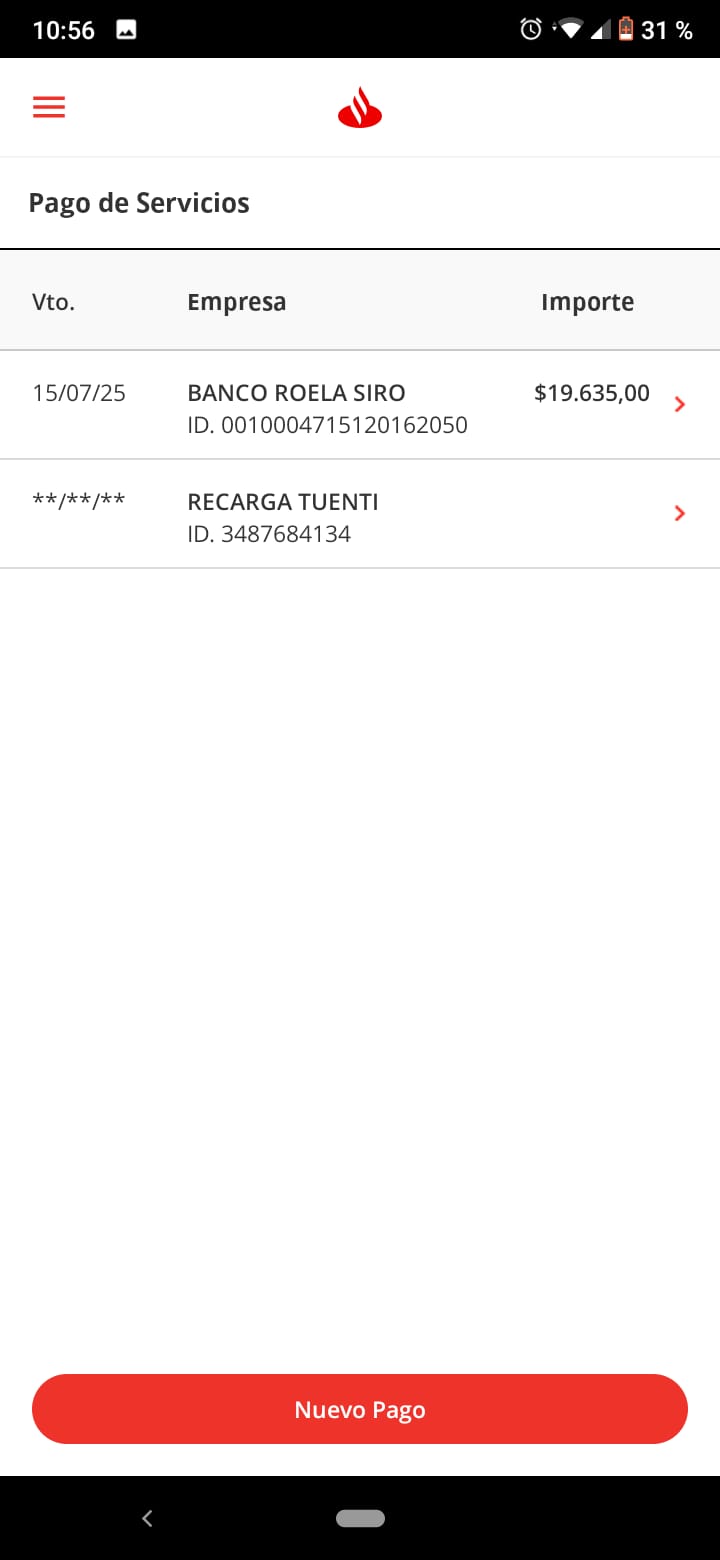
Task: Tap the Nuevo Pago button
Action: point(360,1409)
